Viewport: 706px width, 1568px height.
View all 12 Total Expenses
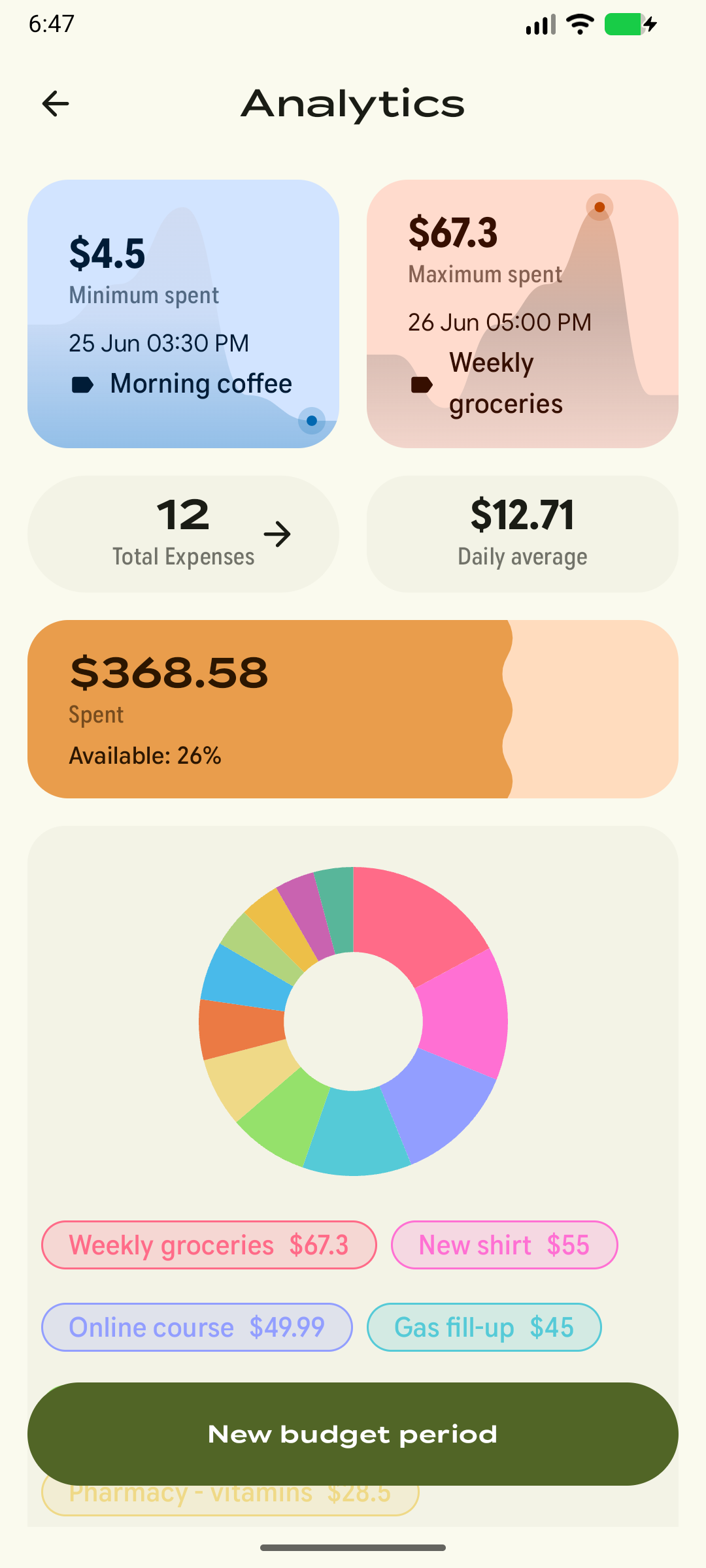click(x=183, y=534)
